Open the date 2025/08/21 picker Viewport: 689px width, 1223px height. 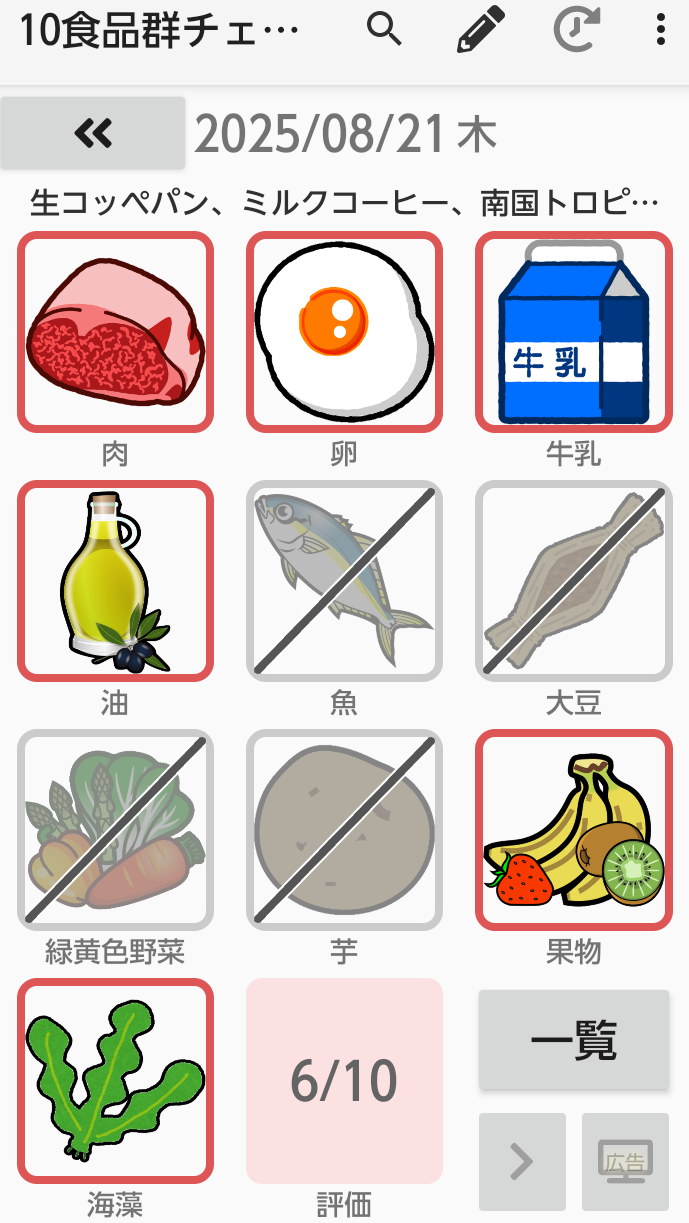(345, 135)
